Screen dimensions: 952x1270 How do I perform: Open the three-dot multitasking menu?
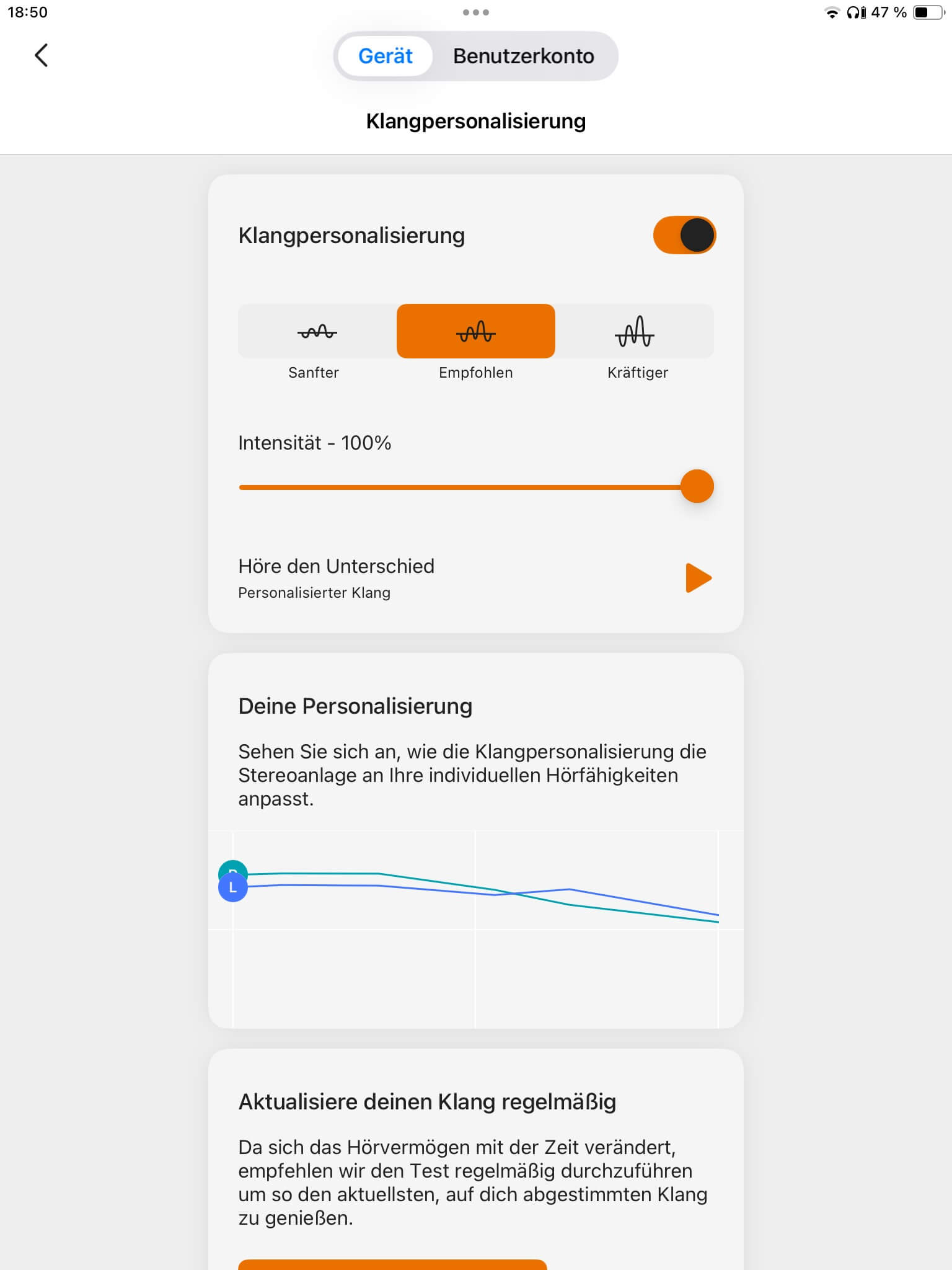pos(475,12)
